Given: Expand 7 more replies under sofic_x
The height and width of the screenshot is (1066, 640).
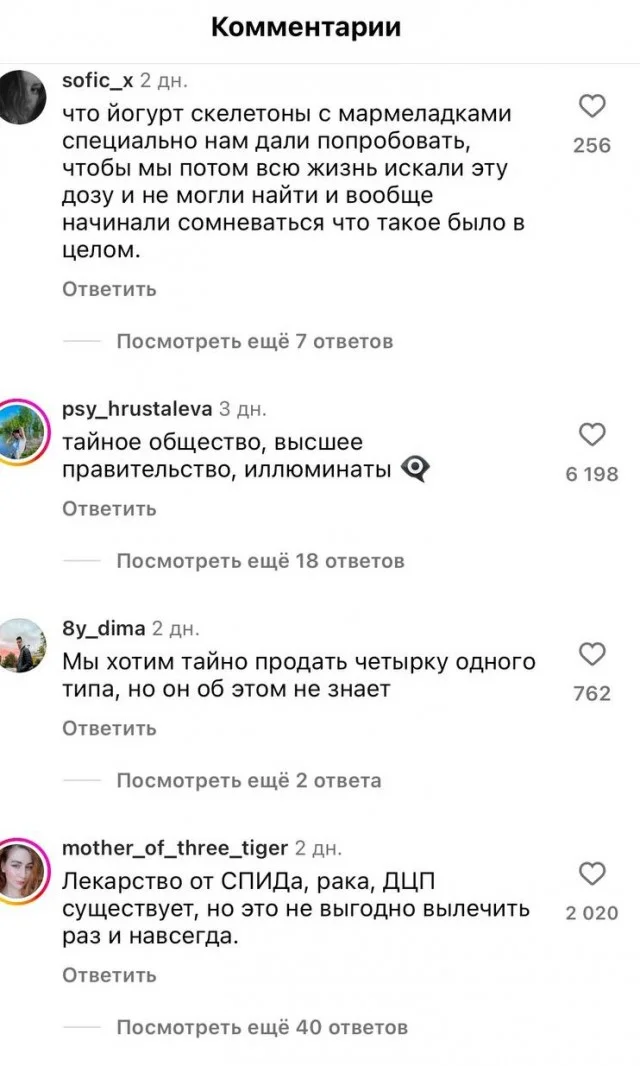Looking at the screenshot, I should pyautogui.click(x=254, y=341).
